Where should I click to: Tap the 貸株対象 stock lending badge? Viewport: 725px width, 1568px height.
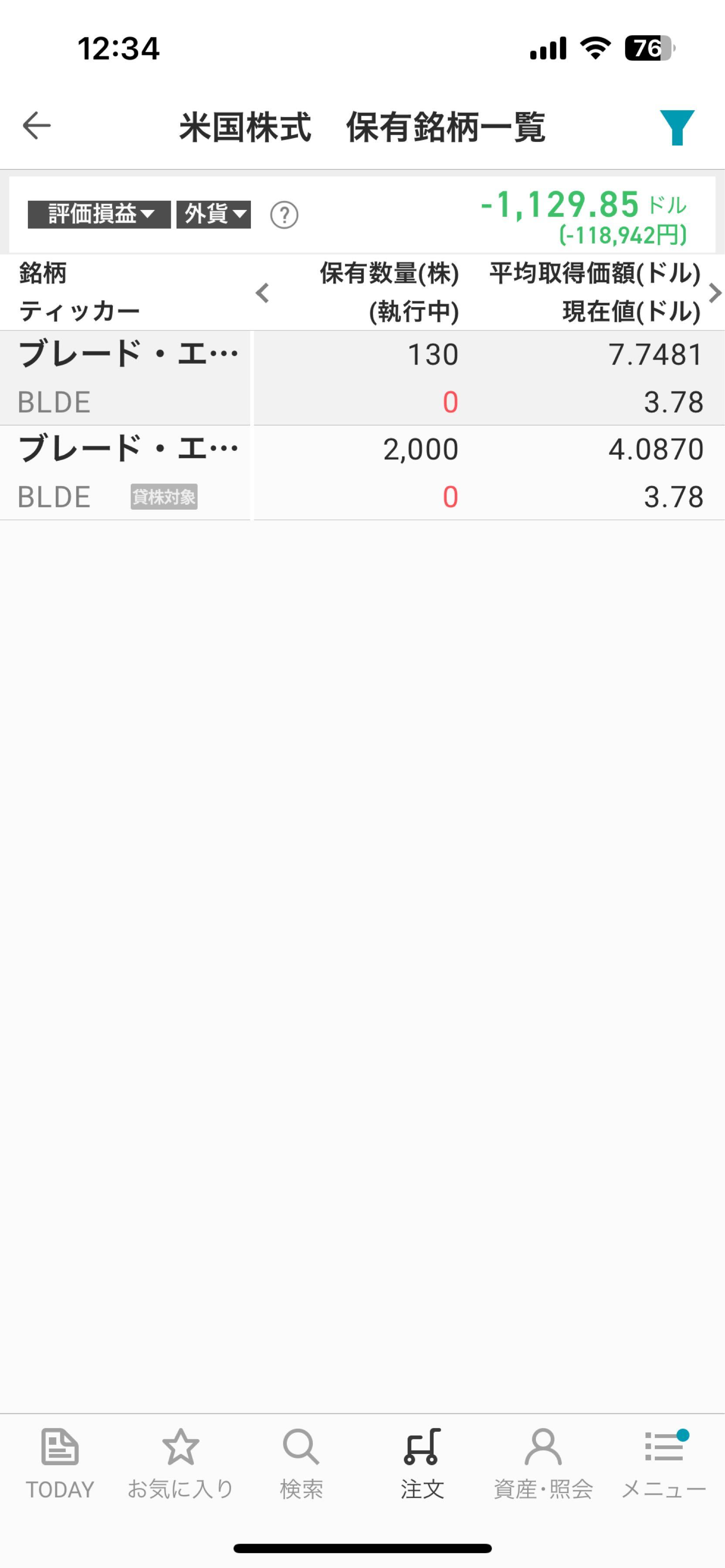click(x=163, y=497)
